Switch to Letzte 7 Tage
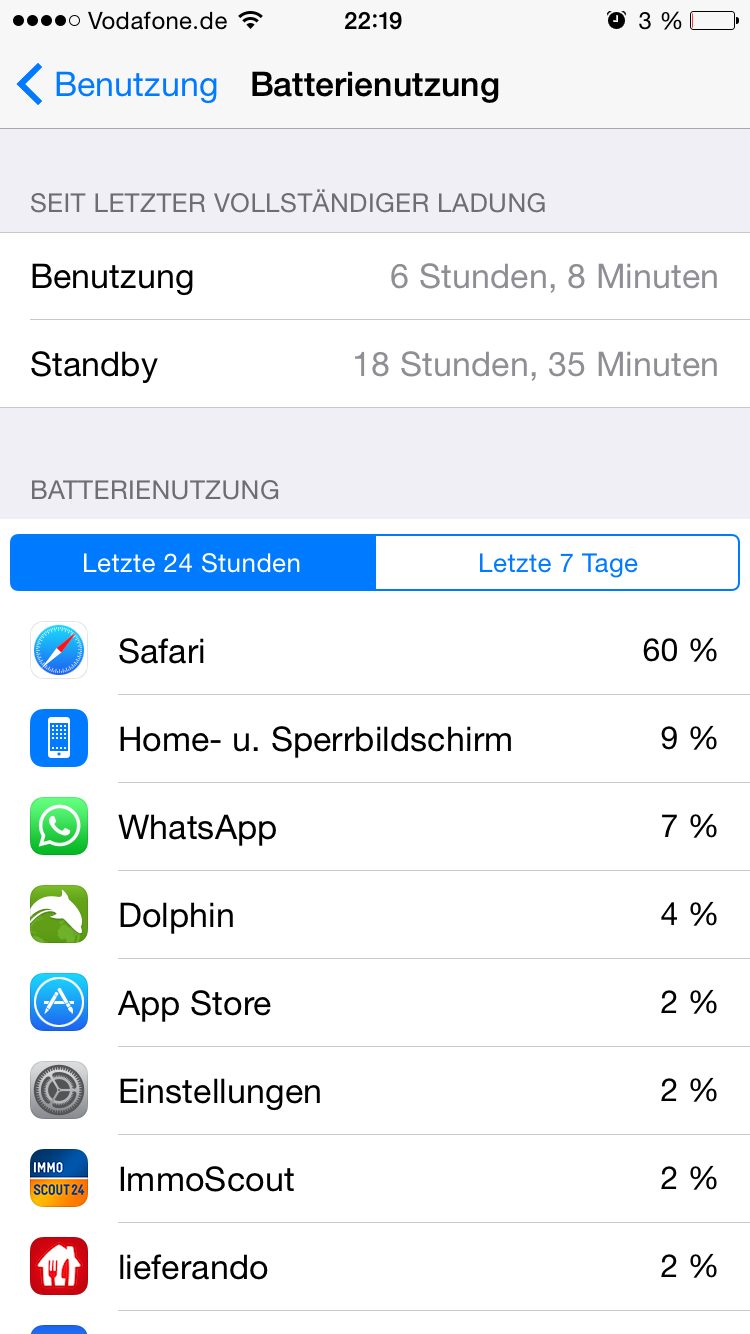This screenshot has height=1334, width=750. pos(557,563)
